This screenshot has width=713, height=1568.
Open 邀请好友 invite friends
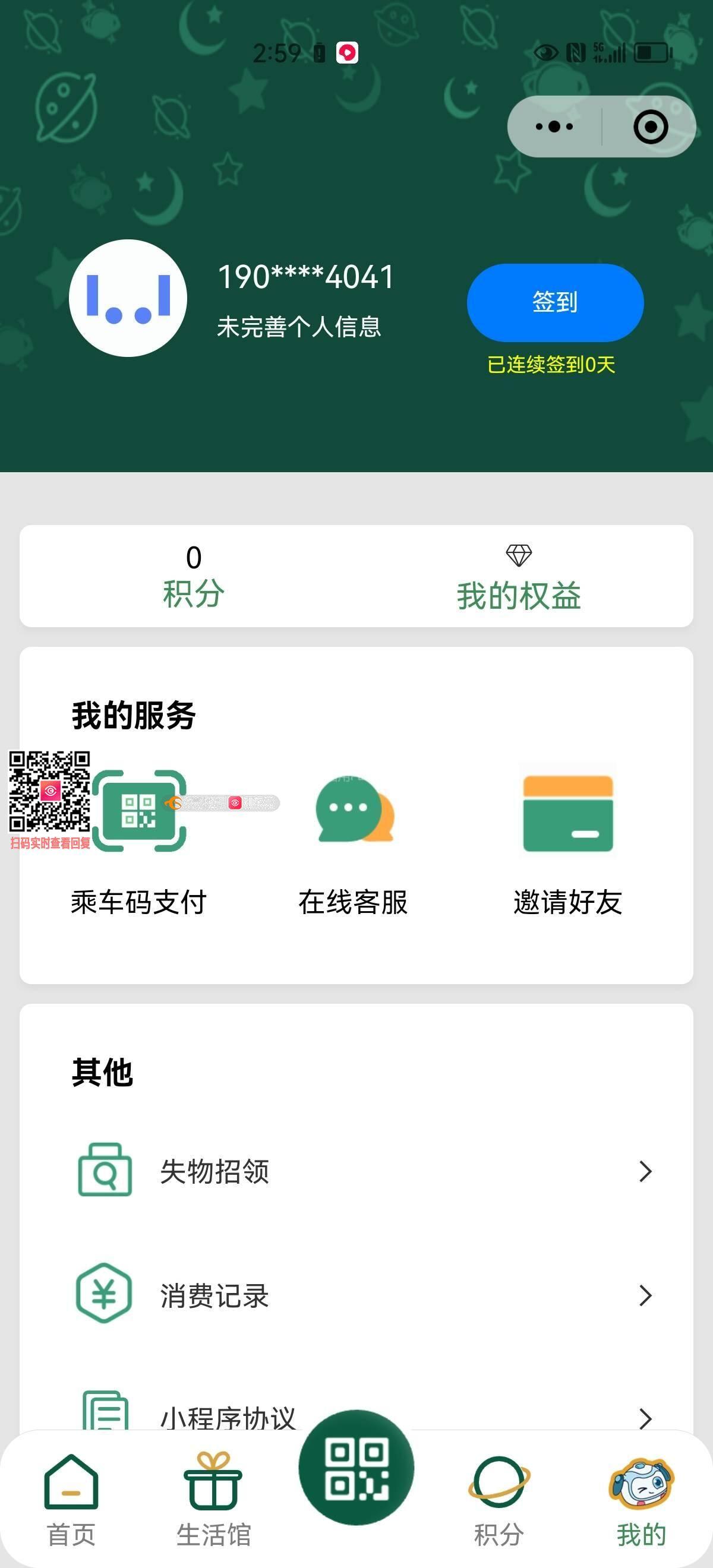[567, 840]
